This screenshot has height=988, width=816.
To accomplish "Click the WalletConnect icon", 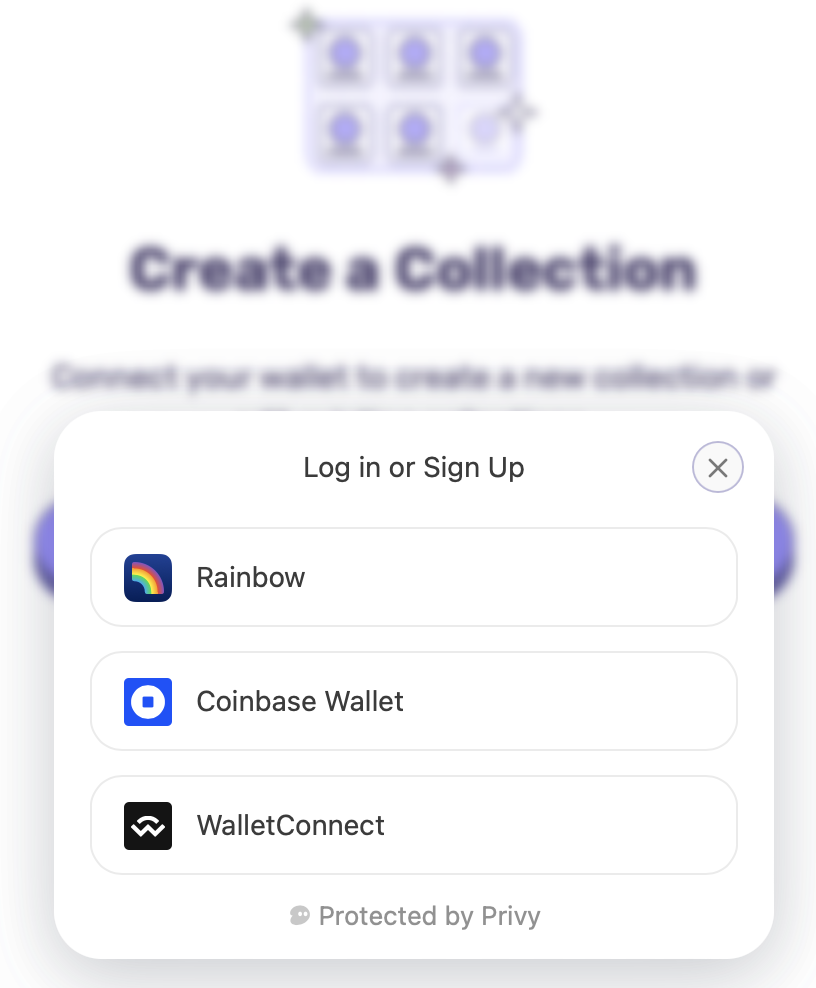I will point(148,825).
